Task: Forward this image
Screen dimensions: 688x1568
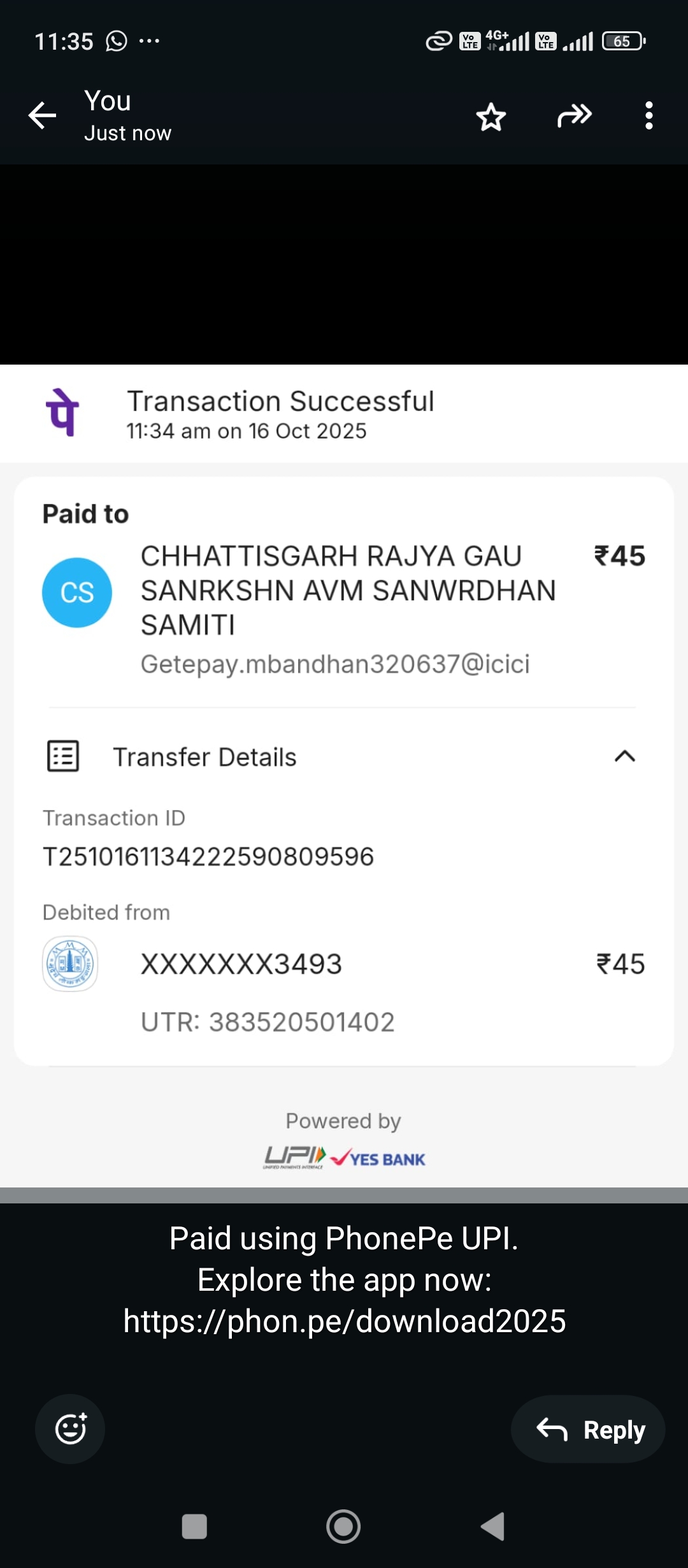Action: (575, 116)
